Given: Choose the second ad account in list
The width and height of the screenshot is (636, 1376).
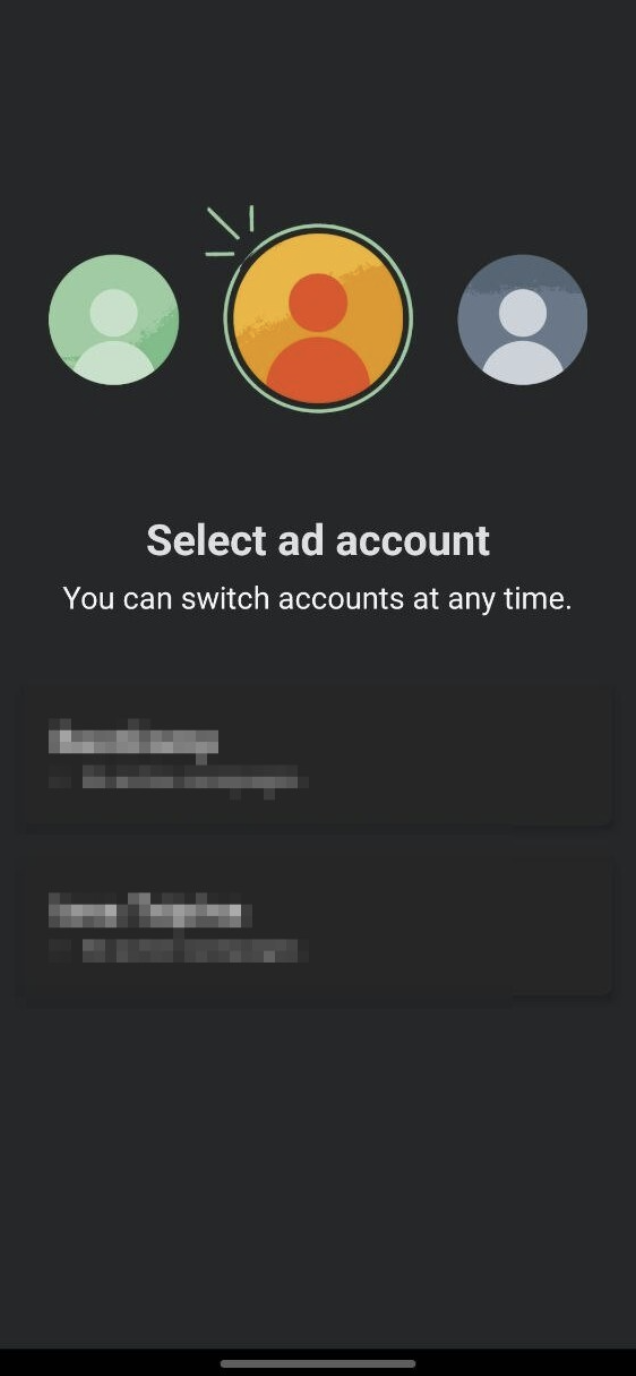Looking at the screenshot, I should (316, 928).
